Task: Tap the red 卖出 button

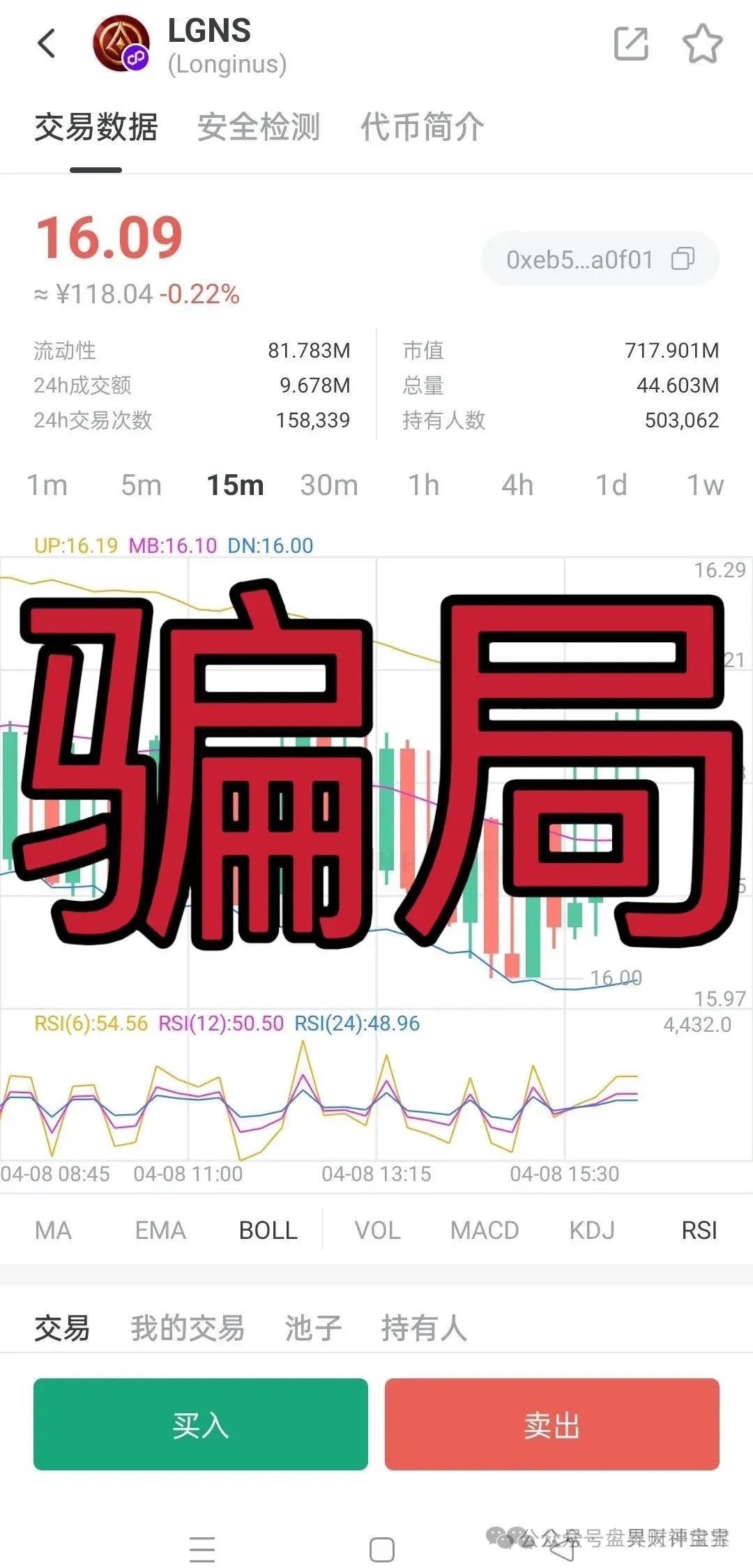Action: point(552,1424)
